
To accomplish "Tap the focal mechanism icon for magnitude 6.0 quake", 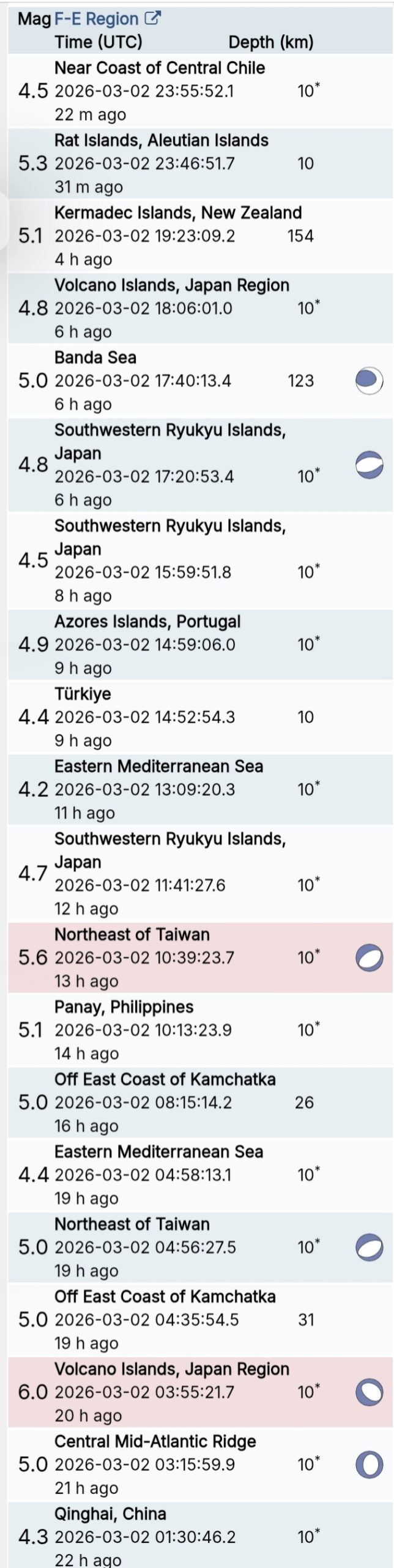I will pos(369,1392).
